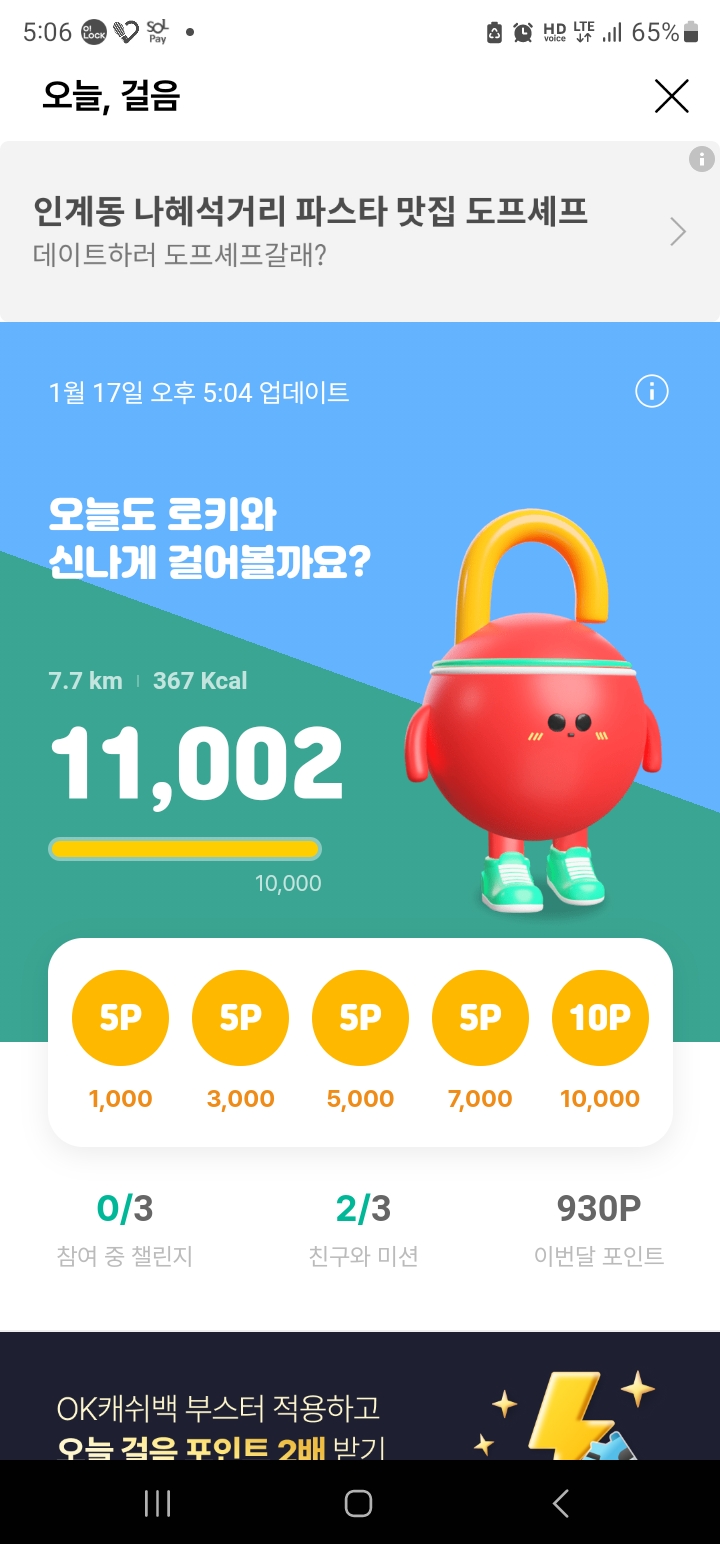Open recent apps from navigation bar
720x1544 pixels.
[157, 1503]
